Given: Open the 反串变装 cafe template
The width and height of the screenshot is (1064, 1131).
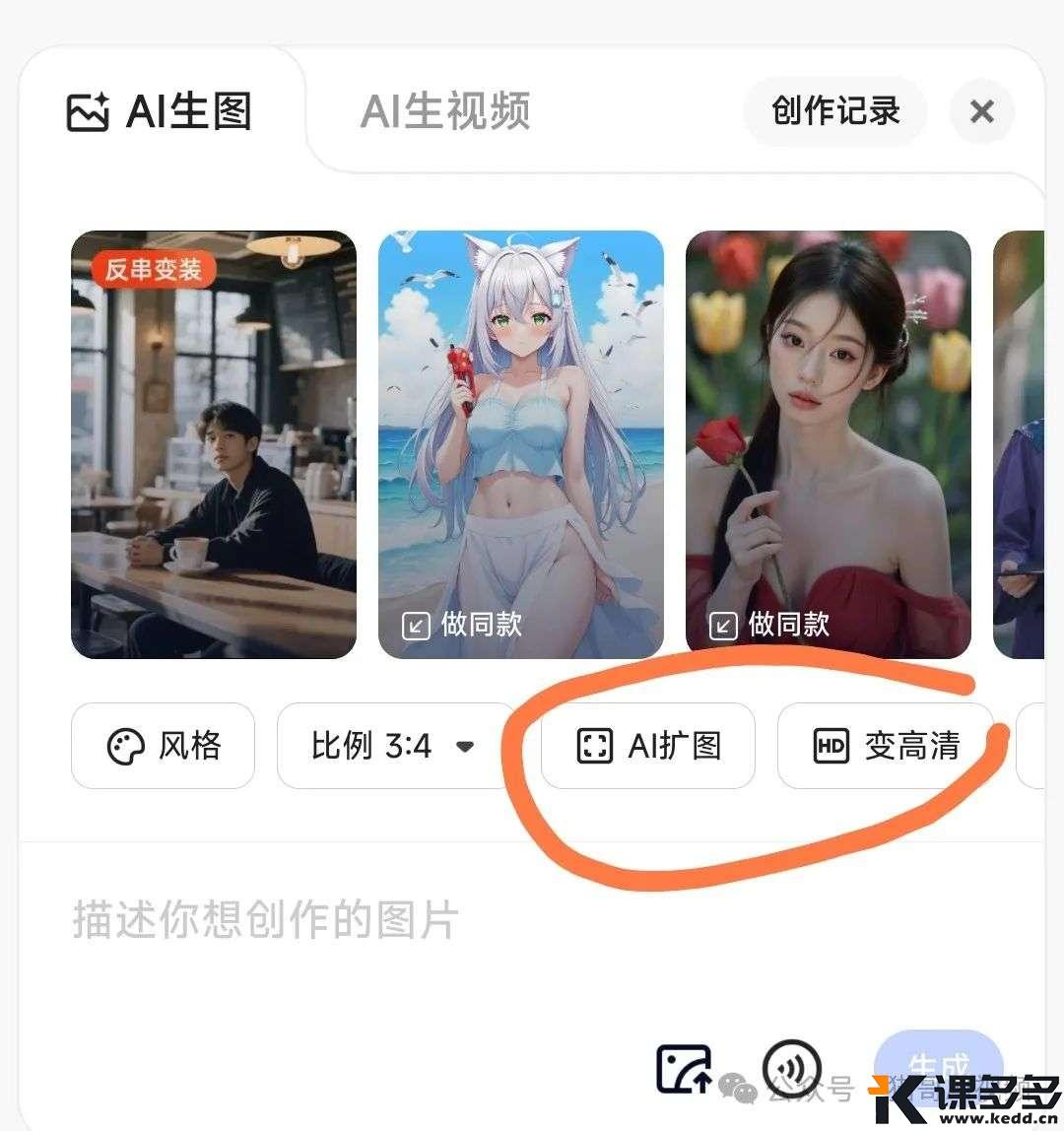Looking at the screenshot, I should pyautogui.click(x=213, y=443).
